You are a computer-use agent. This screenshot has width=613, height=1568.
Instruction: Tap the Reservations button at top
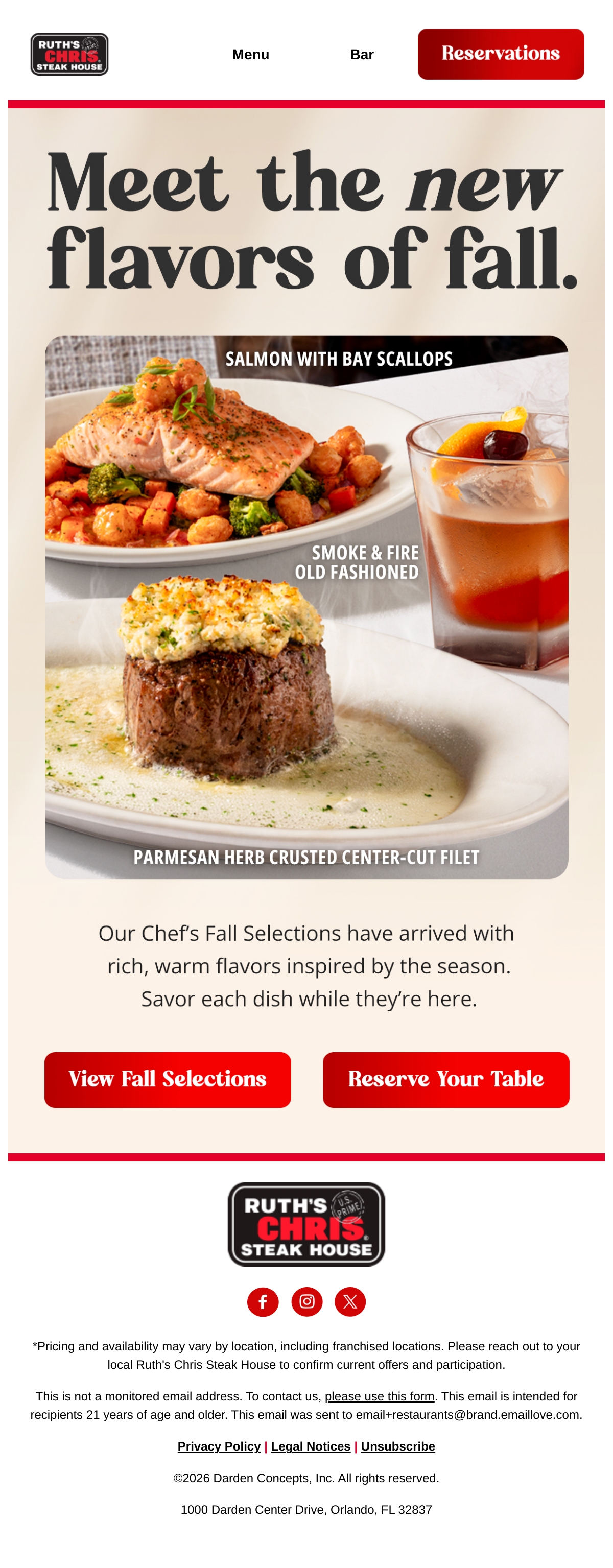(x=501, y=54)
